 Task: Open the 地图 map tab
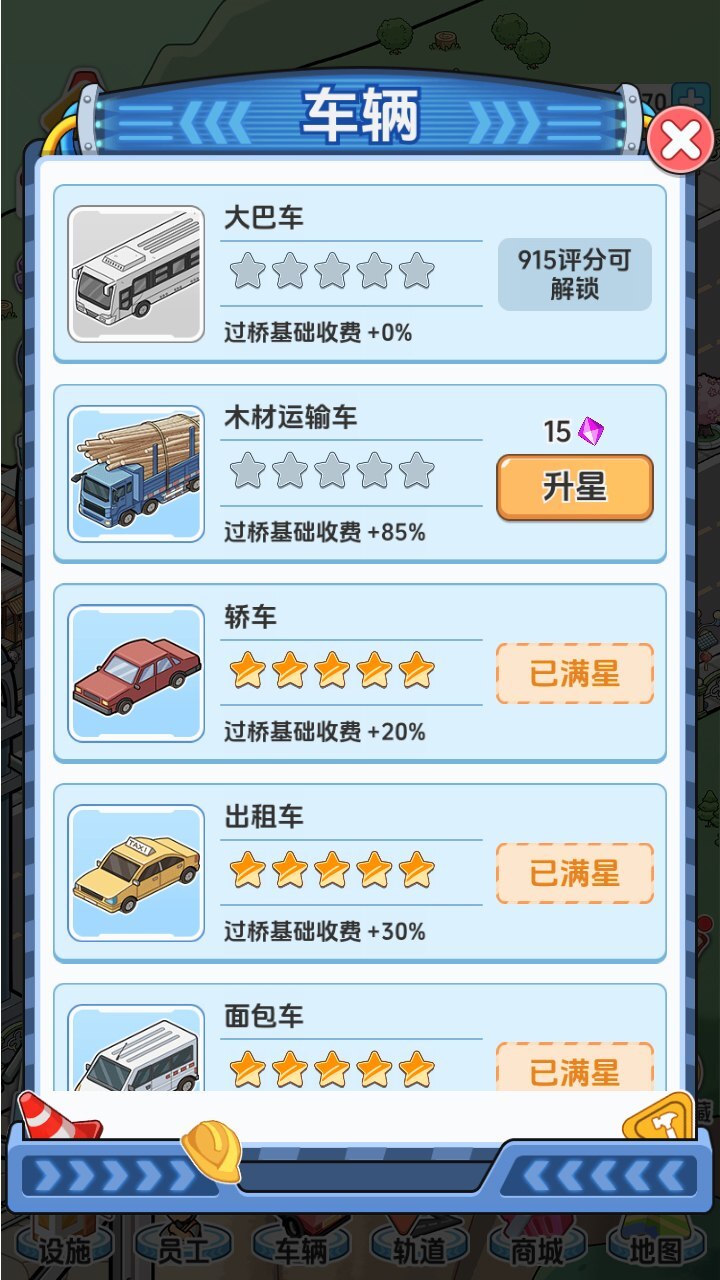pyautogui.click(x=656, y=1249)
